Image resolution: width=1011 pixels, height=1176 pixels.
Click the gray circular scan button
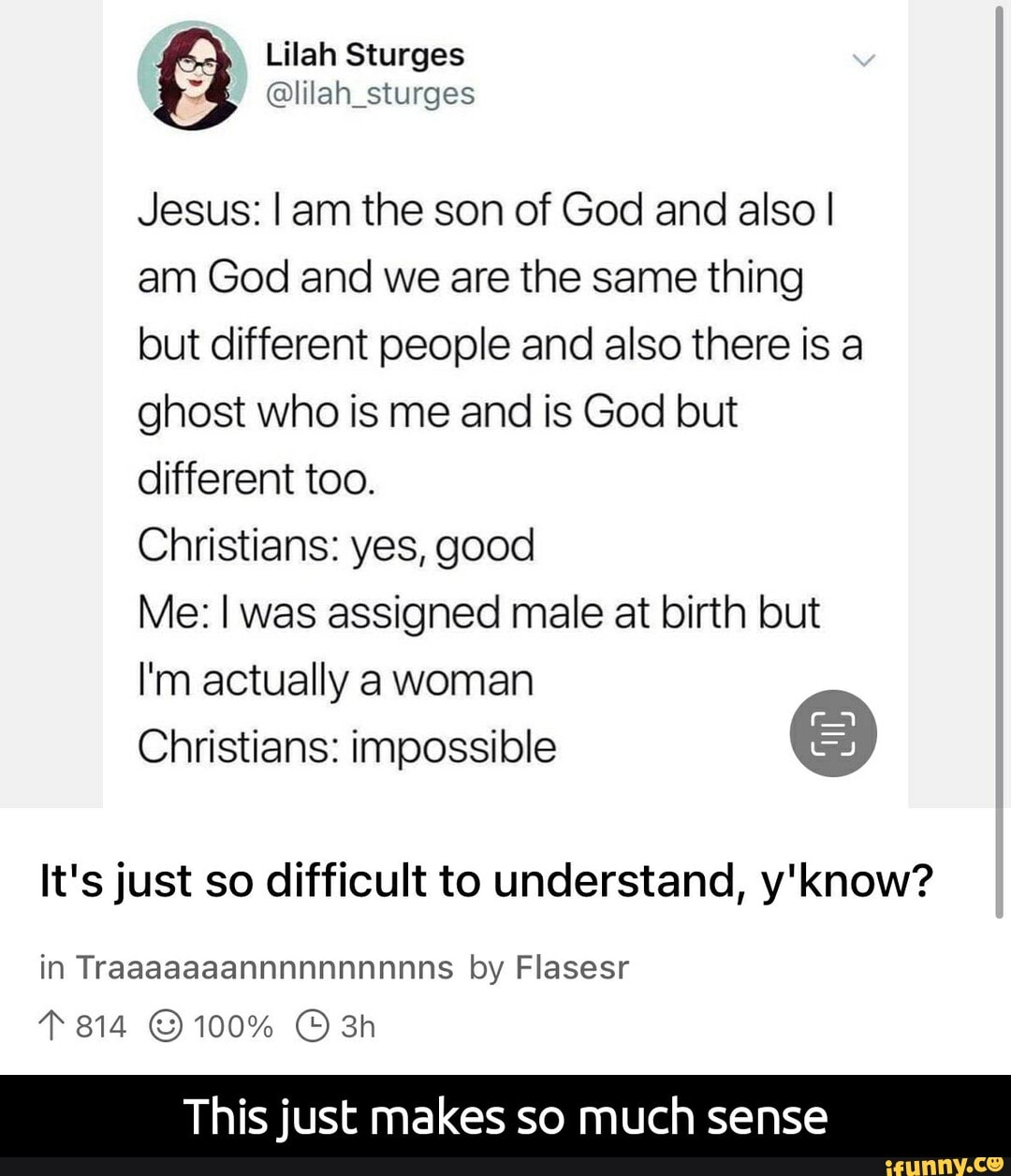[x=833, y=733]
